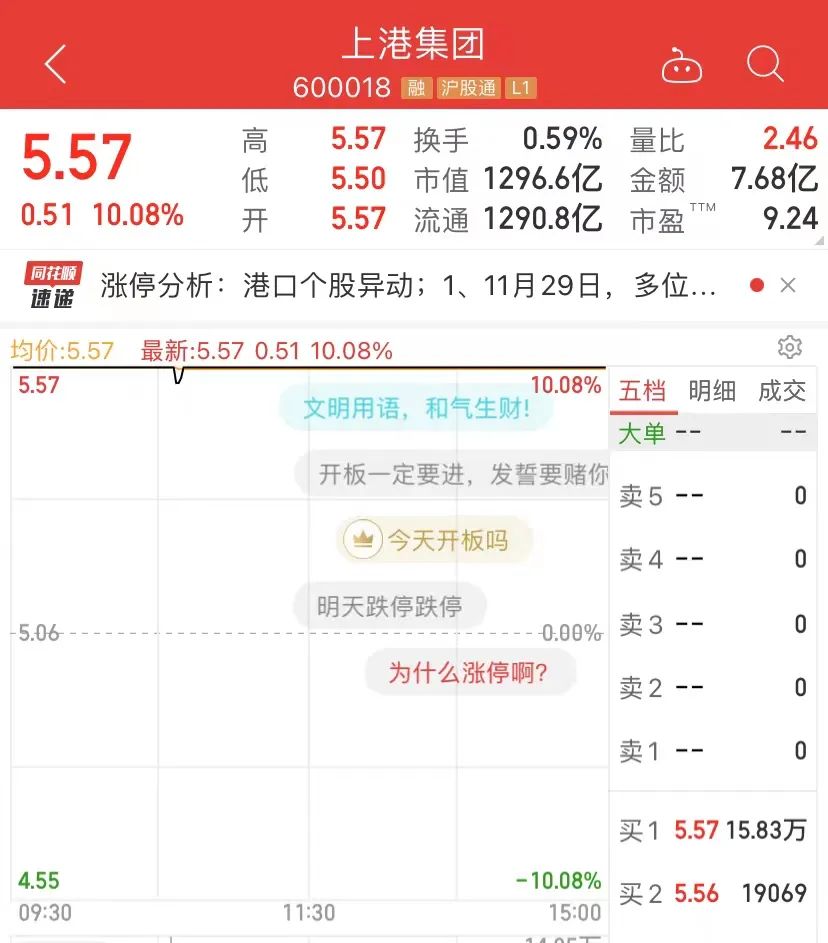Open the 涨停分析 news banner
The height and width of the screenshot is (943, 828).
[x=408, y=286]
